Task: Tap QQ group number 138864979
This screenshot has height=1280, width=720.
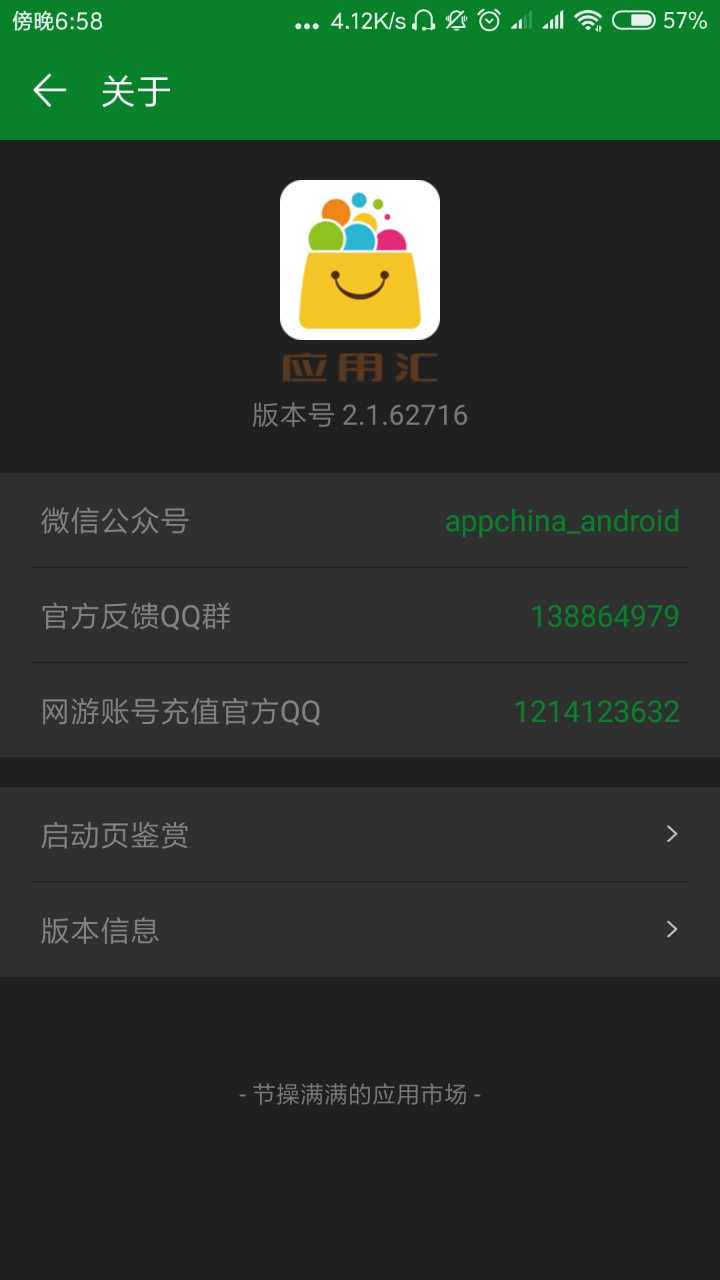Action: coord(604,616)
